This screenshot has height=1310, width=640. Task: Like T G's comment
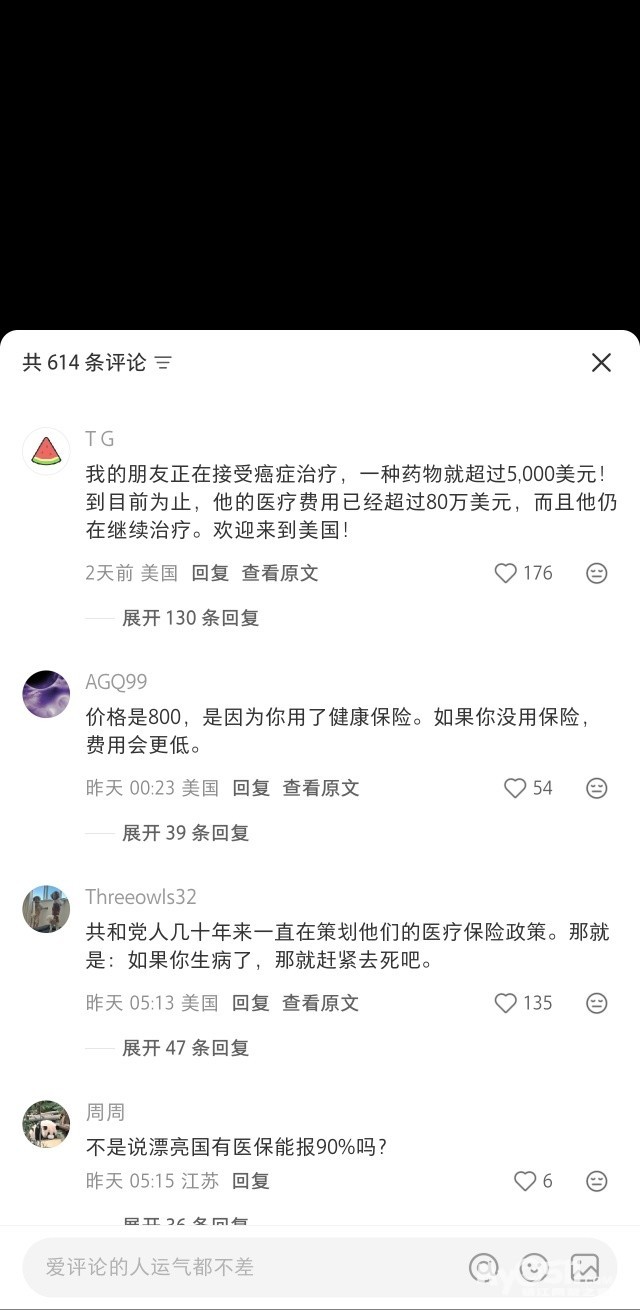[x=506, y=573]
